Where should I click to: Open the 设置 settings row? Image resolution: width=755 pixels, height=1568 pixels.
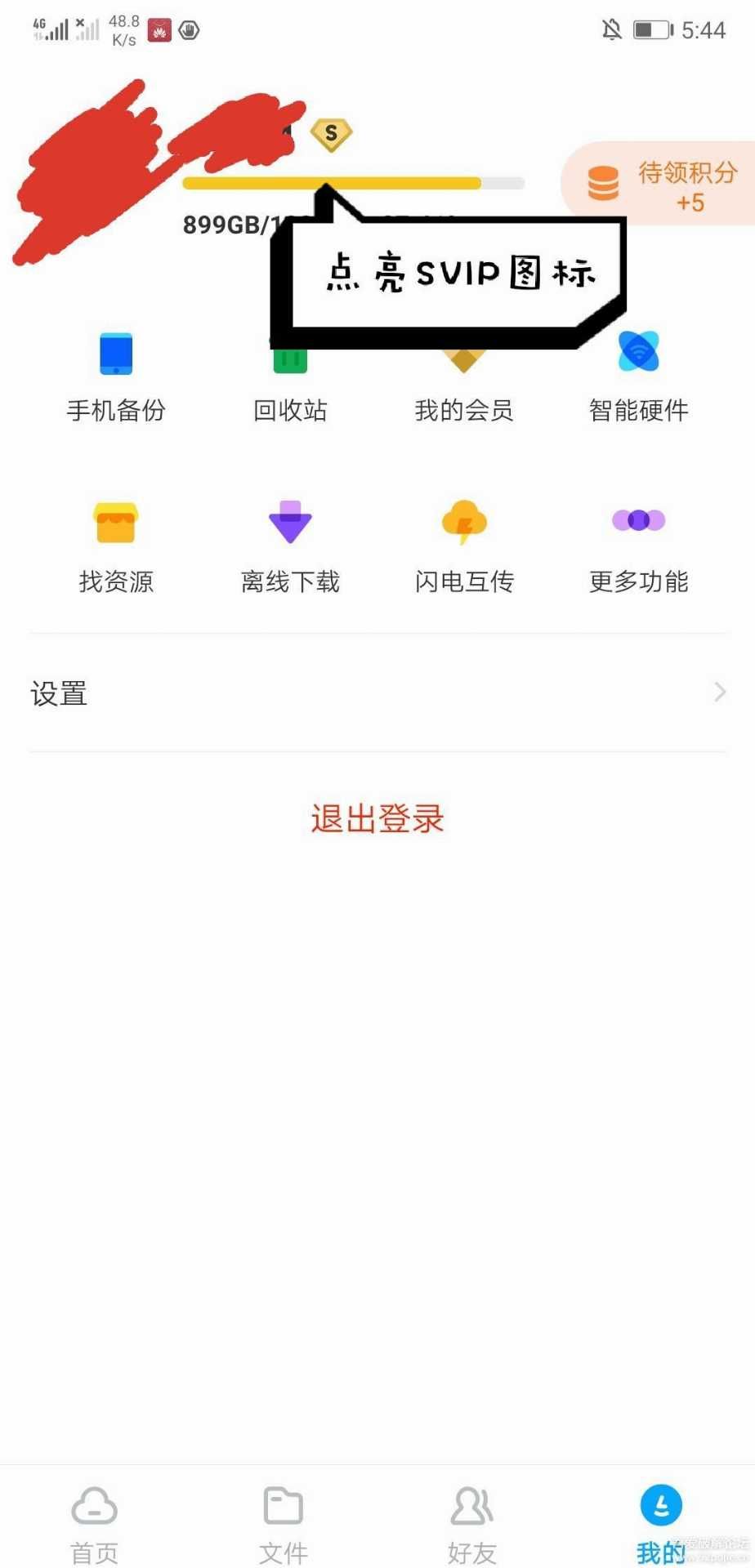tap(377, 693)
